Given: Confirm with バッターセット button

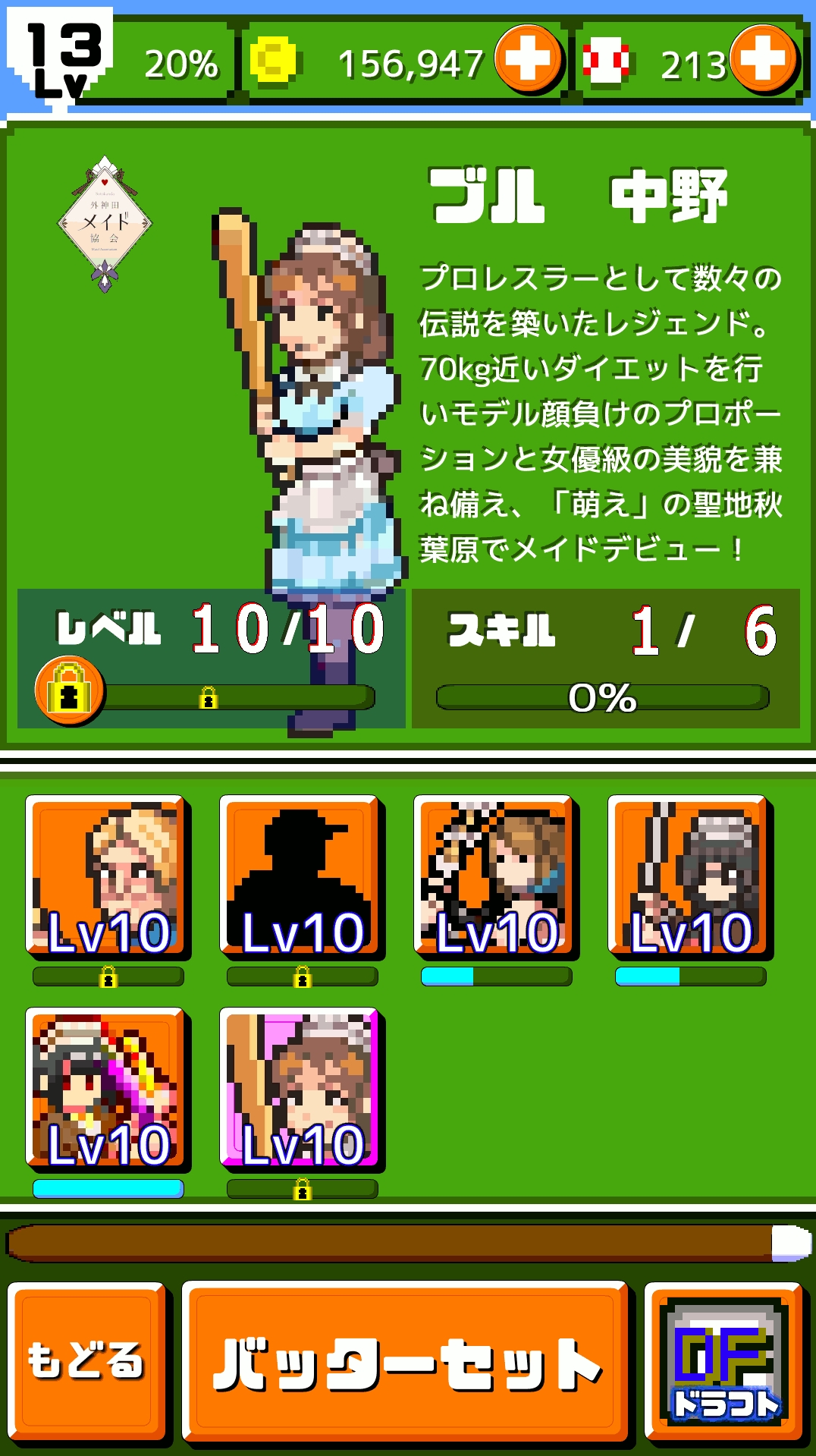Looking at the screenshot, I should [x=406, y=1362].
